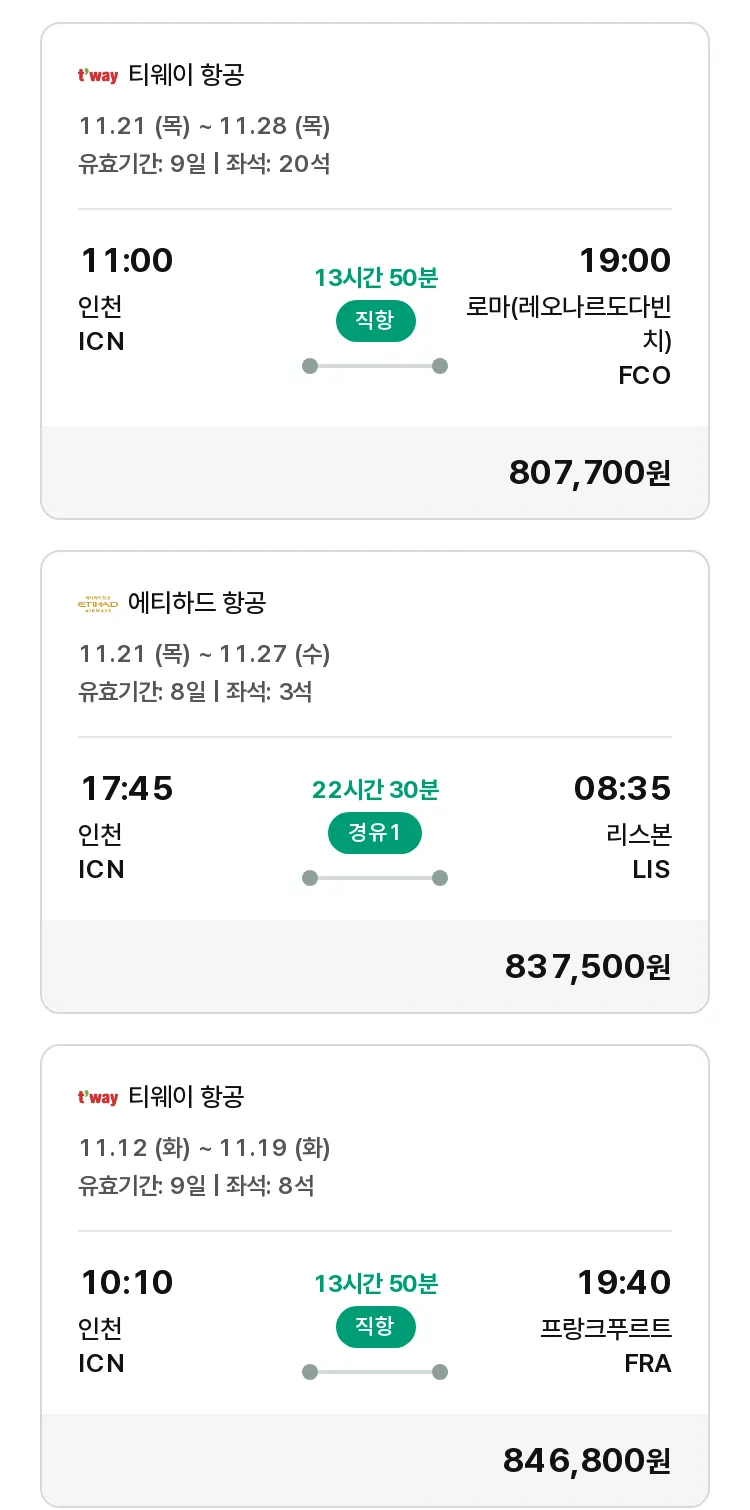Select the Etihad flight to Lisbon
The image size is (750, 1510).
click(x=375, y=782)
